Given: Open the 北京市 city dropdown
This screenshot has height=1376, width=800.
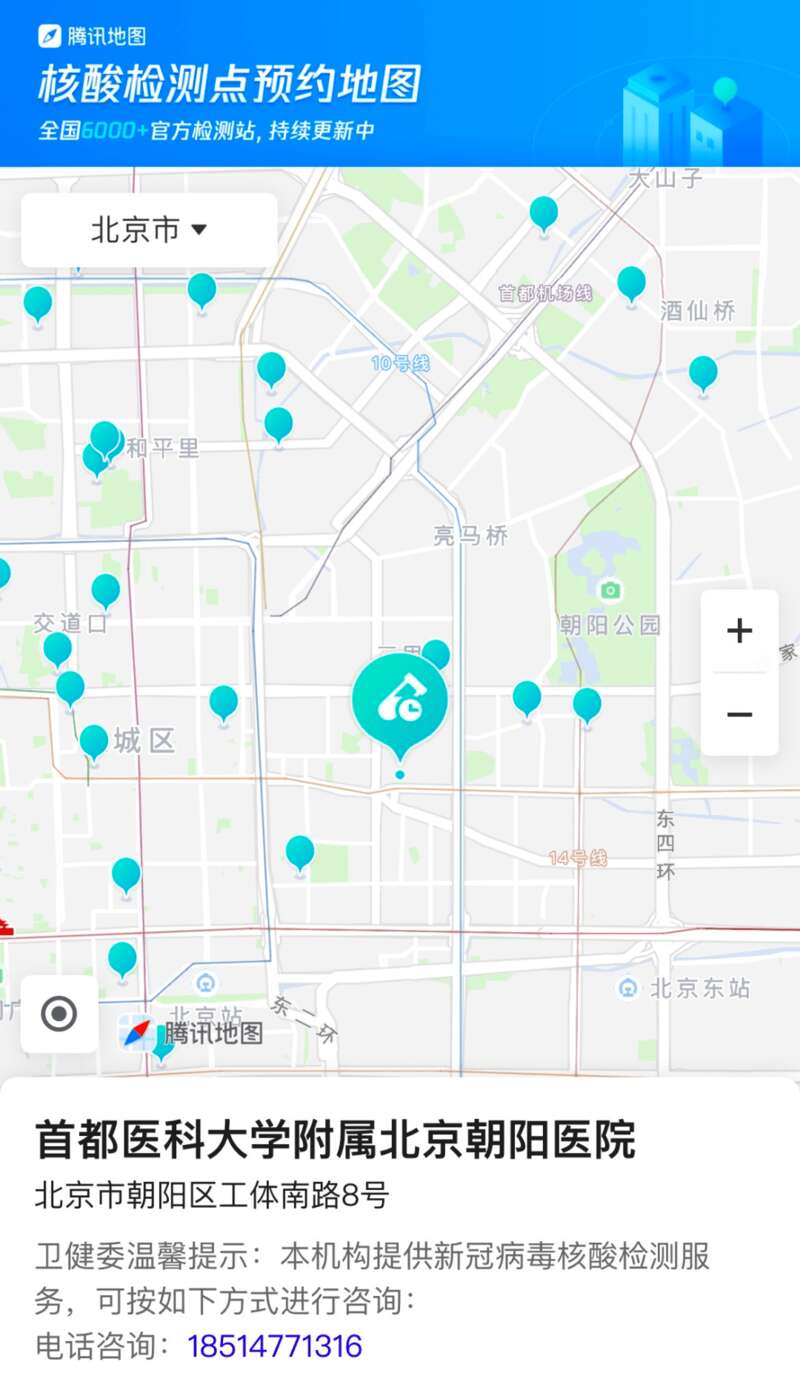Looking at the screenshot, I should click(x=149, y=230).
